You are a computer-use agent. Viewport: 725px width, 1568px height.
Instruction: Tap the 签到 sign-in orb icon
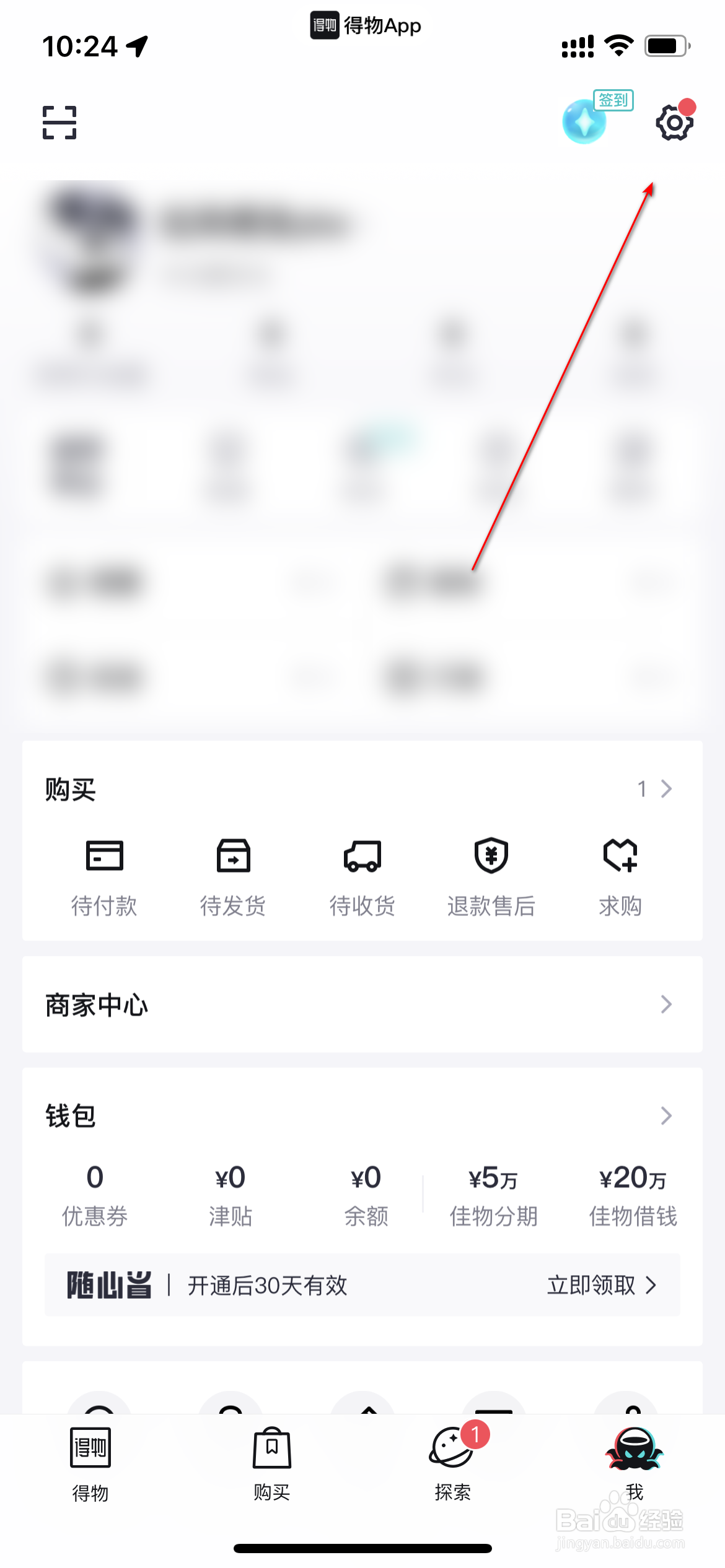(583, 121)
